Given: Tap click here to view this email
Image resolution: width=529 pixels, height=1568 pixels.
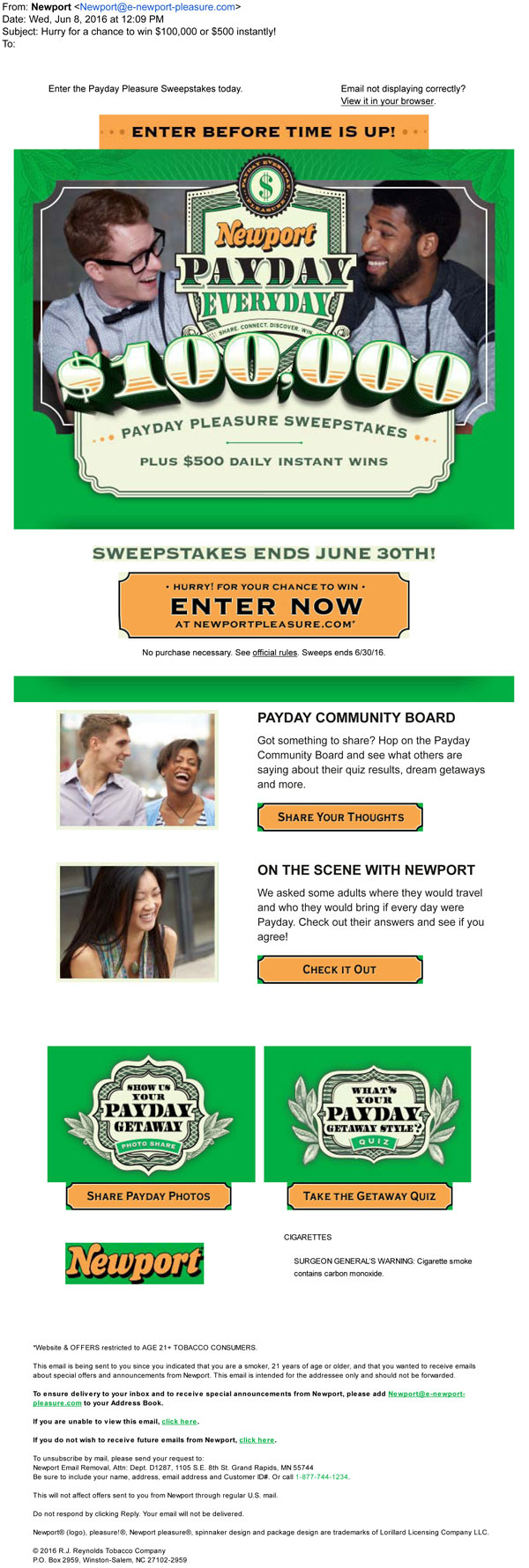Looking at the screenshot, I should 180,1422.
